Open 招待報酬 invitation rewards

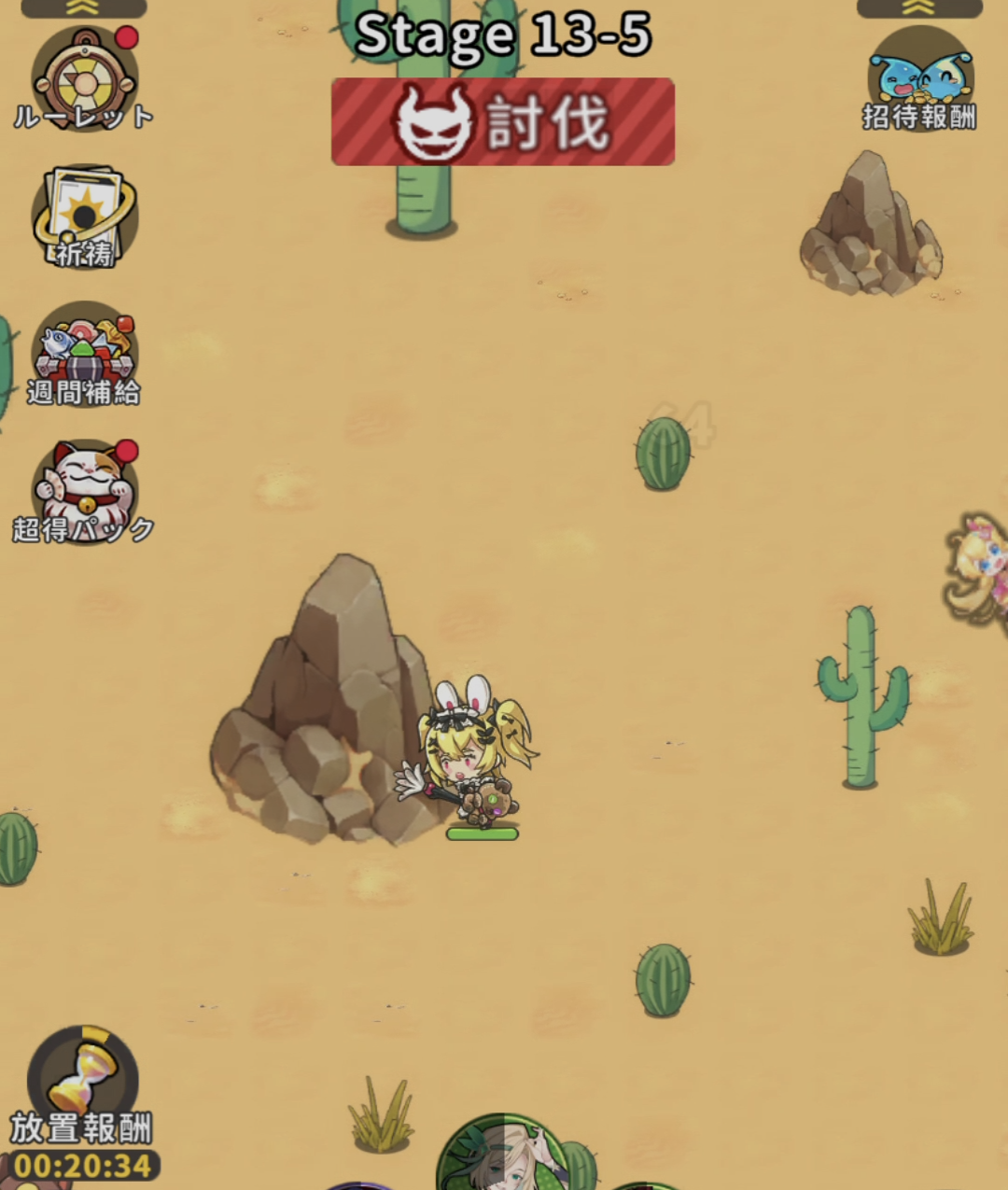pos(920,79)
